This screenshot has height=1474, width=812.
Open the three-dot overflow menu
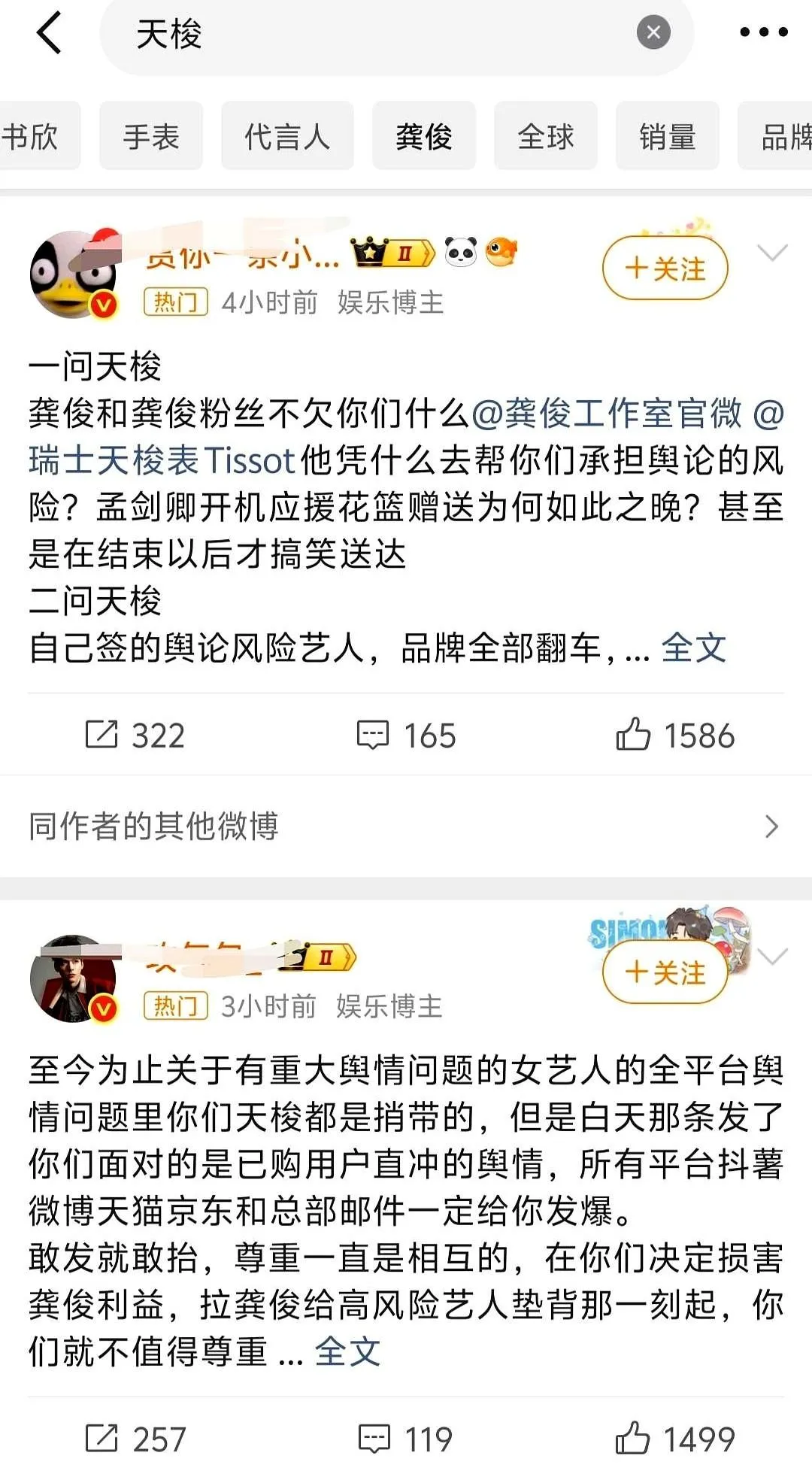click(763, 32)
